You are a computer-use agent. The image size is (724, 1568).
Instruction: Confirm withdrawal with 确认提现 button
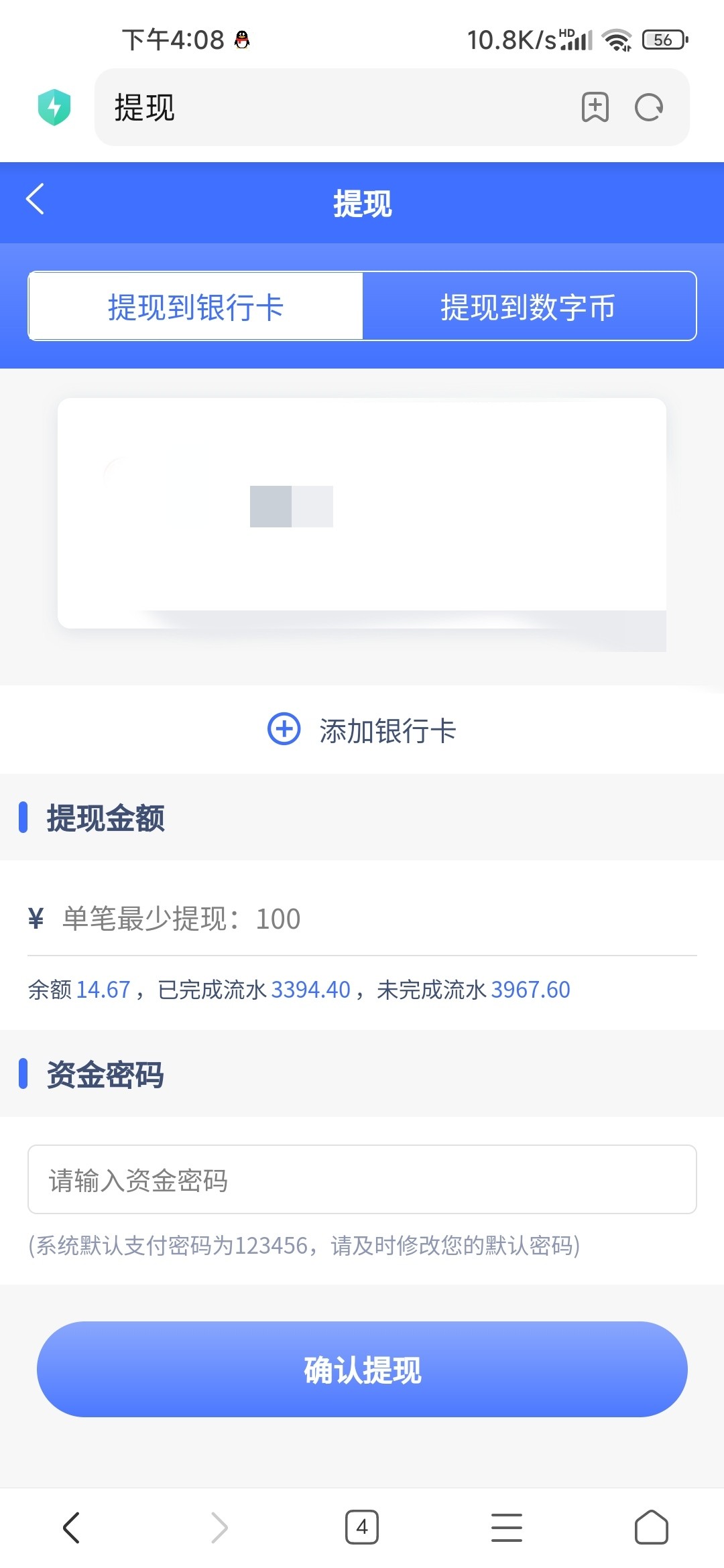tap(362, 1370)
